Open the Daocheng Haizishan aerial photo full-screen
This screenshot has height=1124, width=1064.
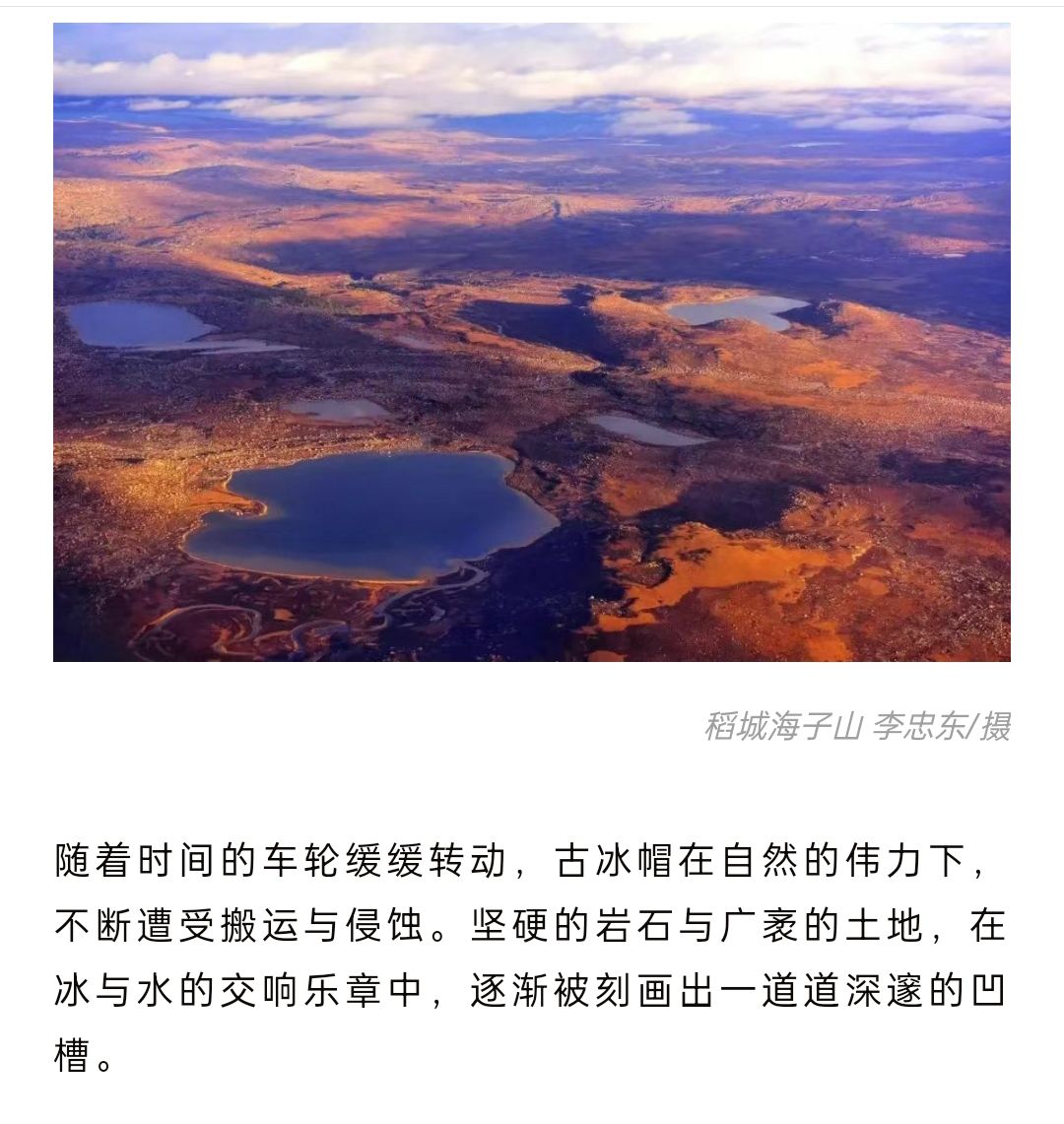tap(532, 342)
